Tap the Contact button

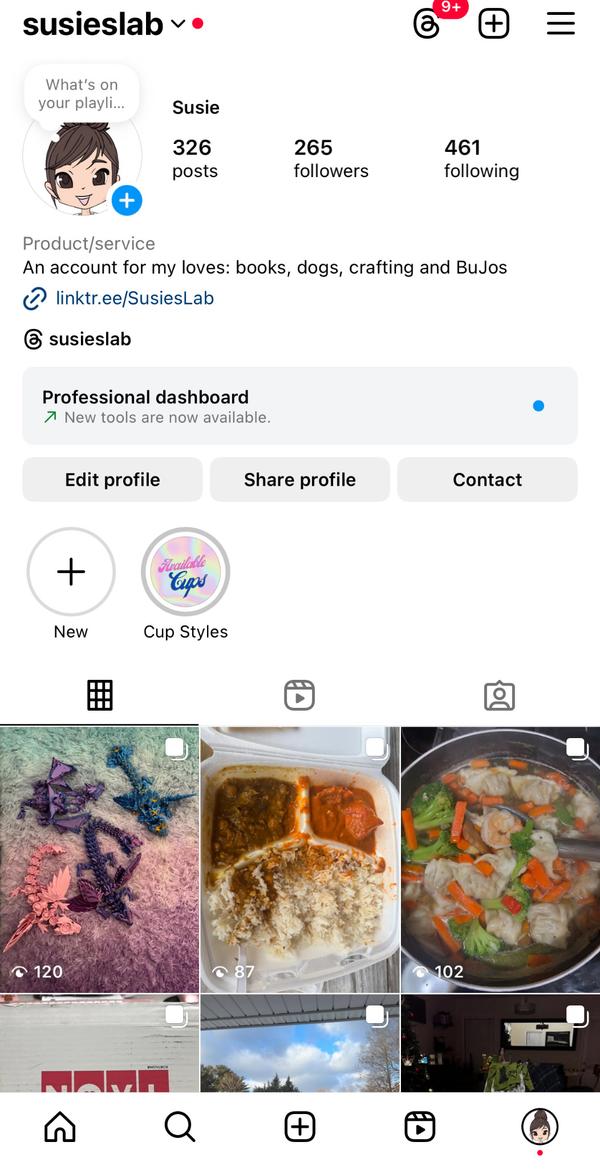tap(487, 480)
